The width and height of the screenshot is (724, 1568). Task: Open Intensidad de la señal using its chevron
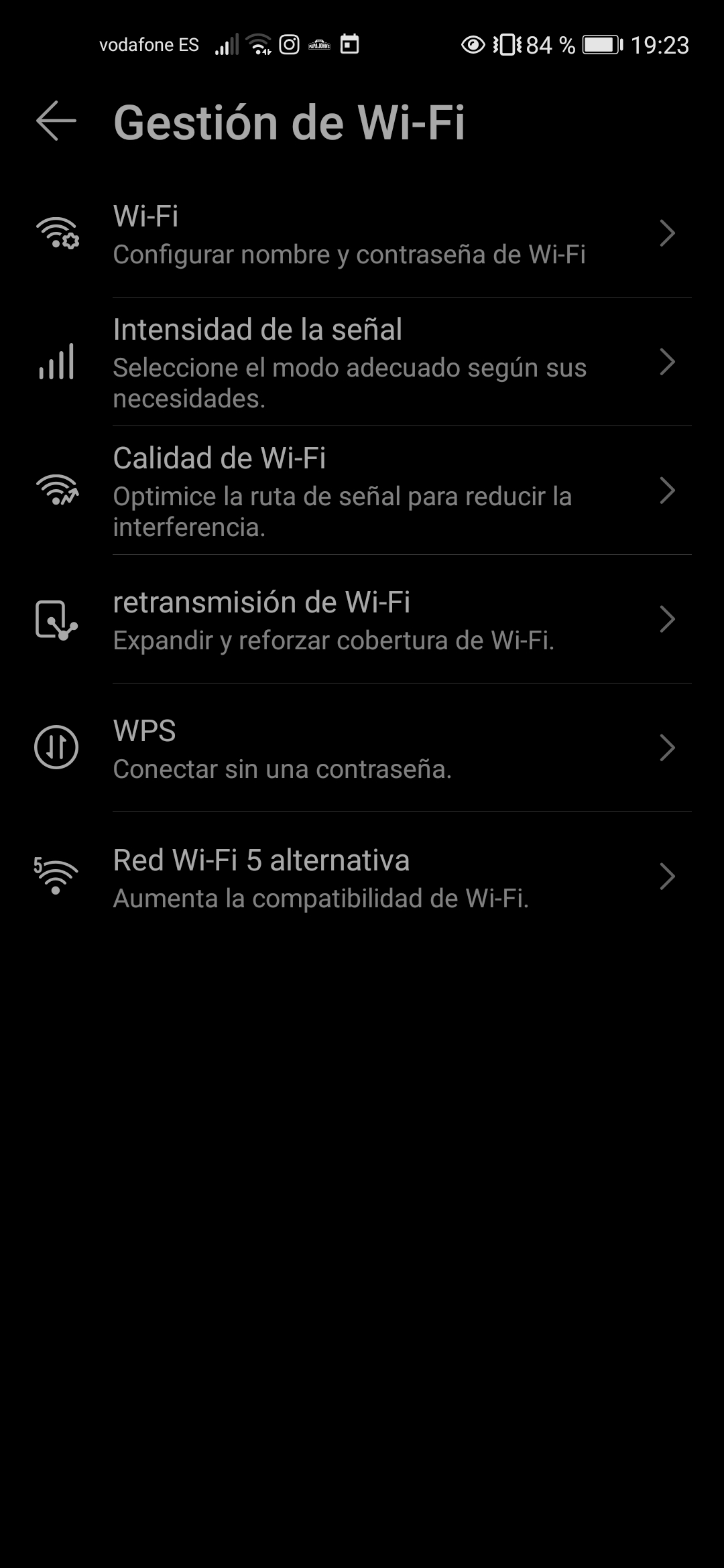point(668,363)
